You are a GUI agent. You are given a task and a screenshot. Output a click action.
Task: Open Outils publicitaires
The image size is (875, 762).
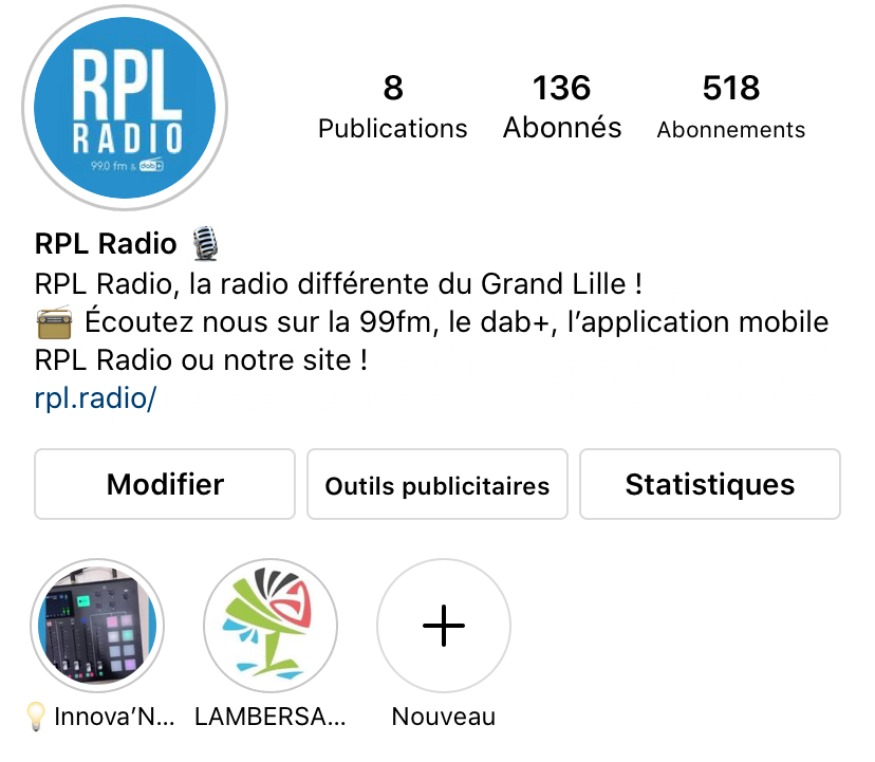437,485
